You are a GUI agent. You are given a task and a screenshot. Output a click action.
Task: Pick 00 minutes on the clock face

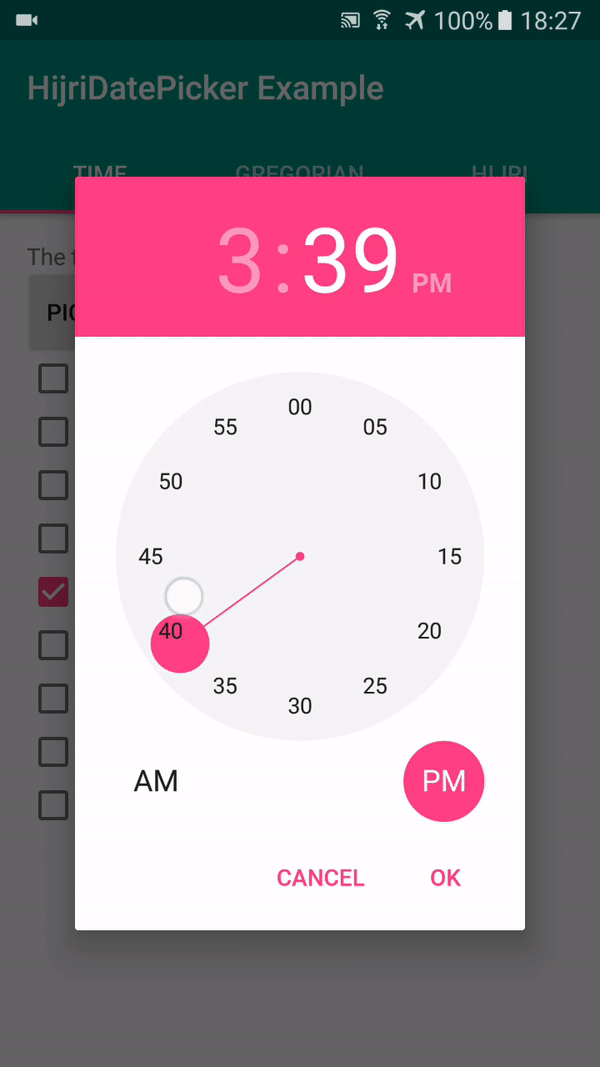[300, 407]
